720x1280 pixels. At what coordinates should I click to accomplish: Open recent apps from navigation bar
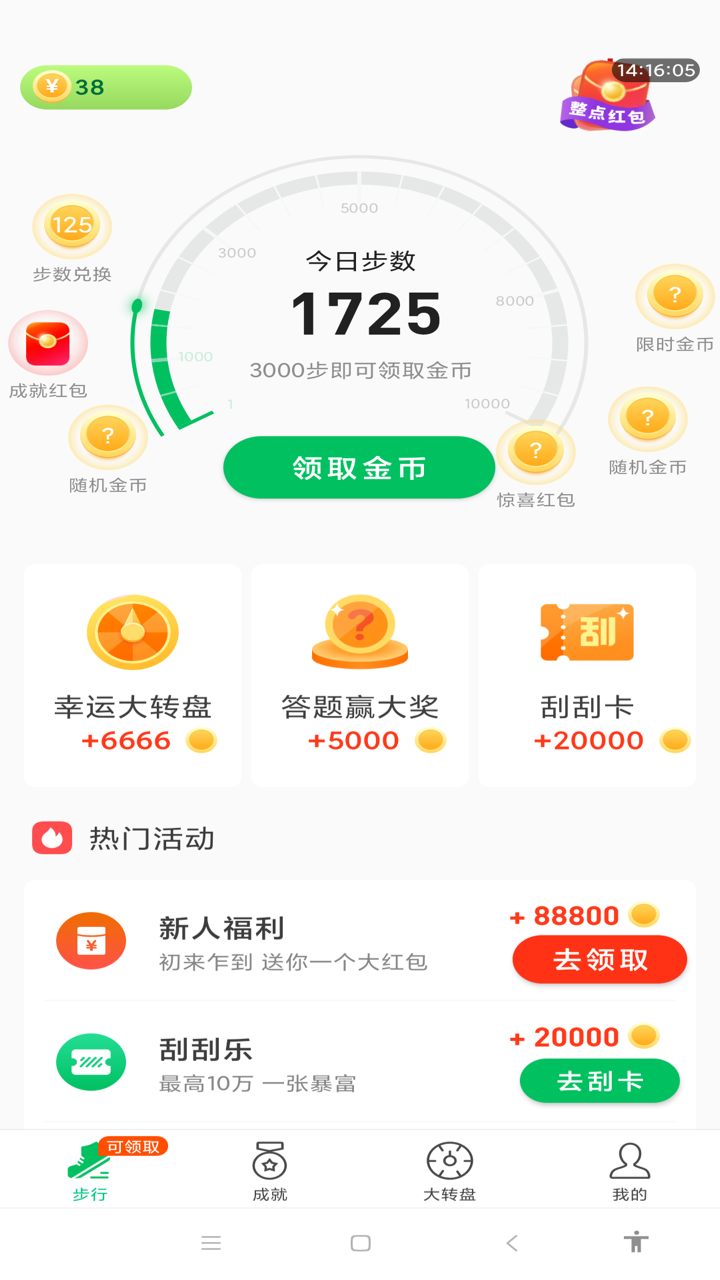coord(211,1243)
